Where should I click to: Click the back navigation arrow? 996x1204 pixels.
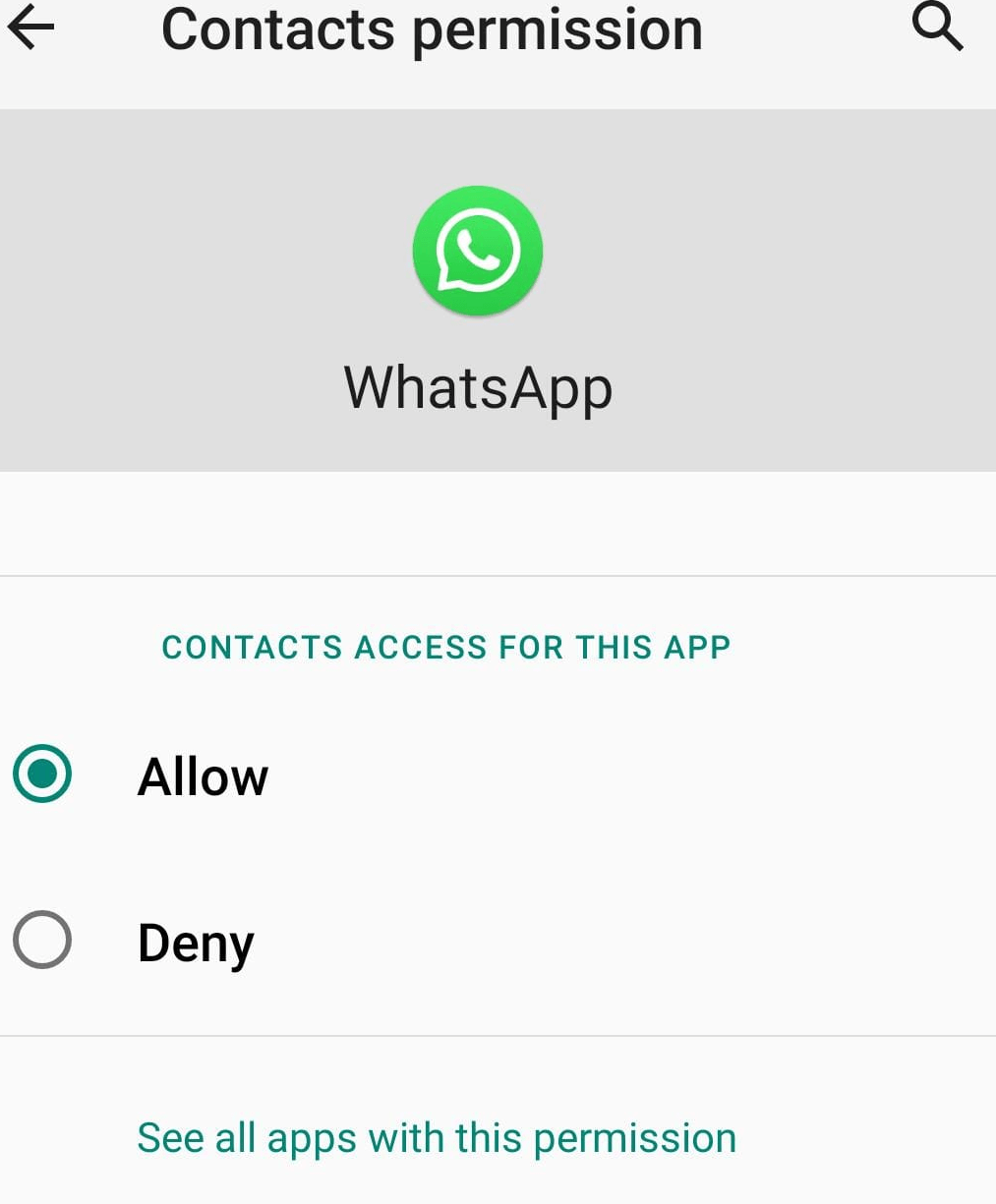29,28
